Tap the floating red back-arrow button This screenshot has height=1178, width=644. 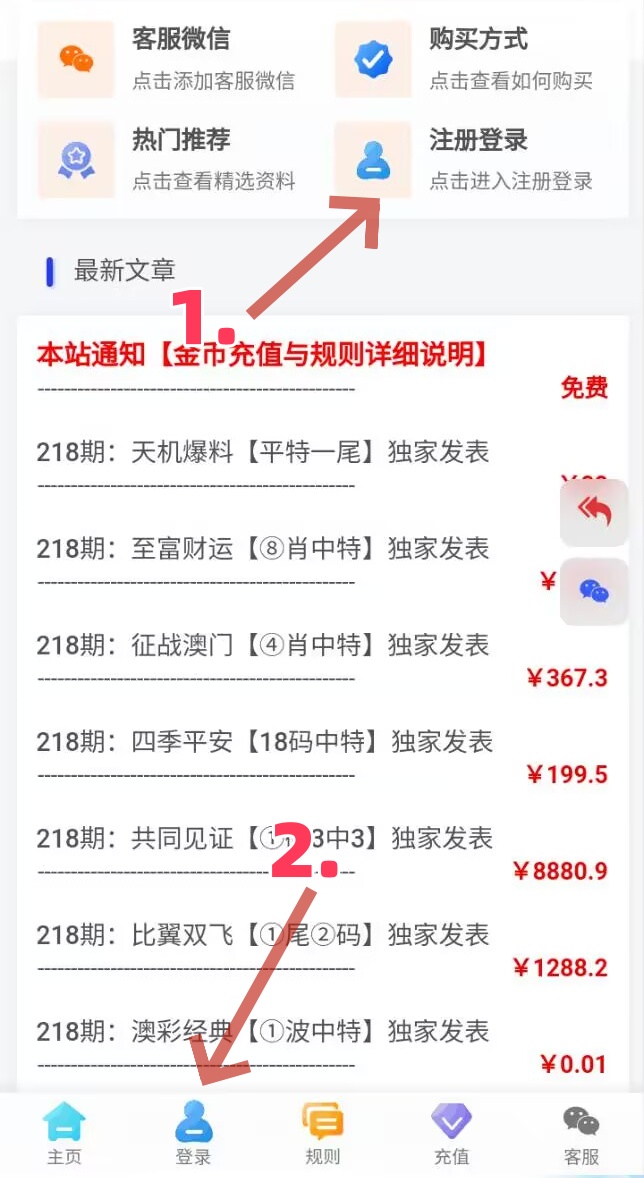tap(594, 513)
